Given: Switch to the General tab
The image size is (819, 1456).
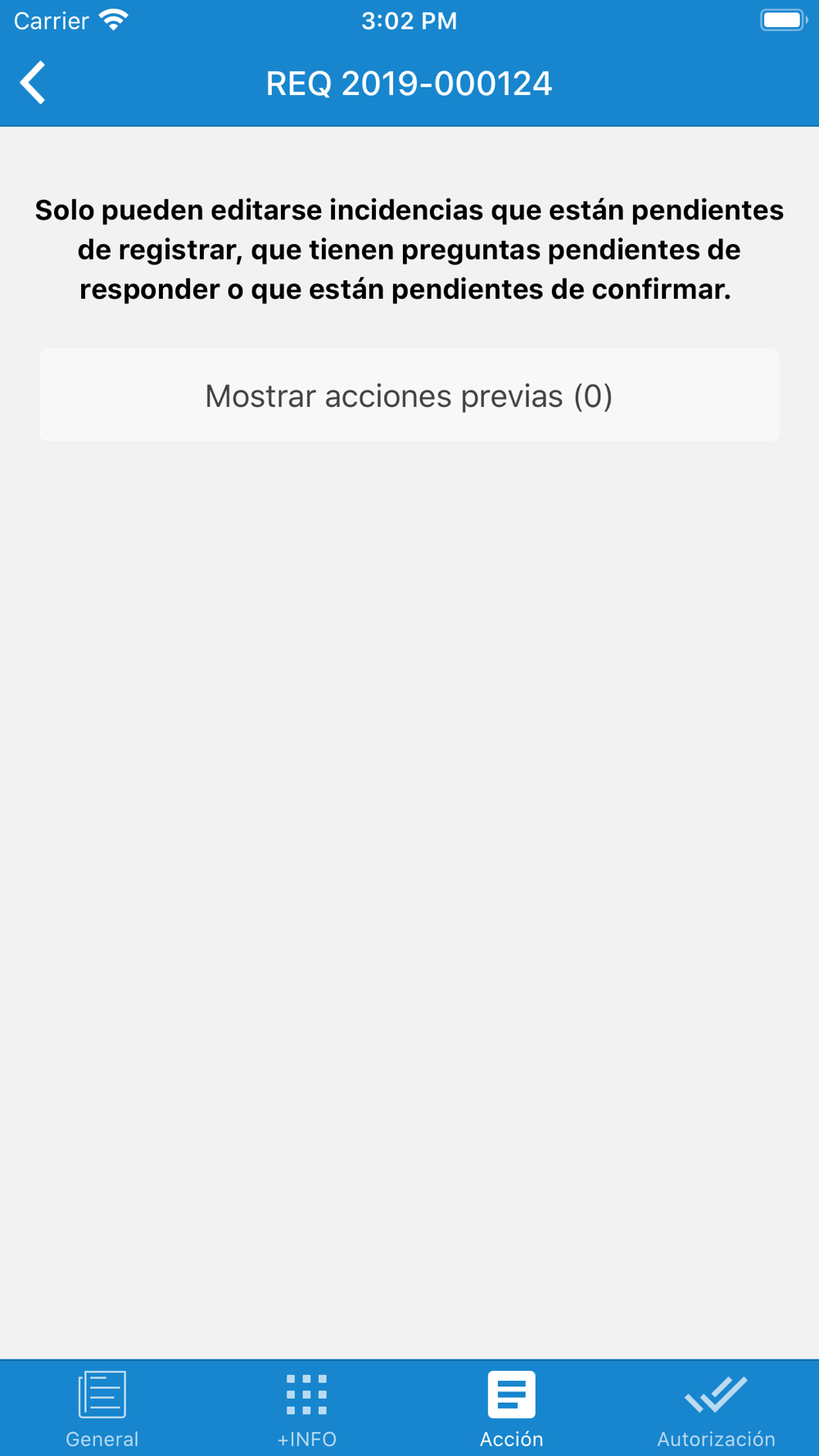Looking at the screenshot, I should pos(102,1409).
